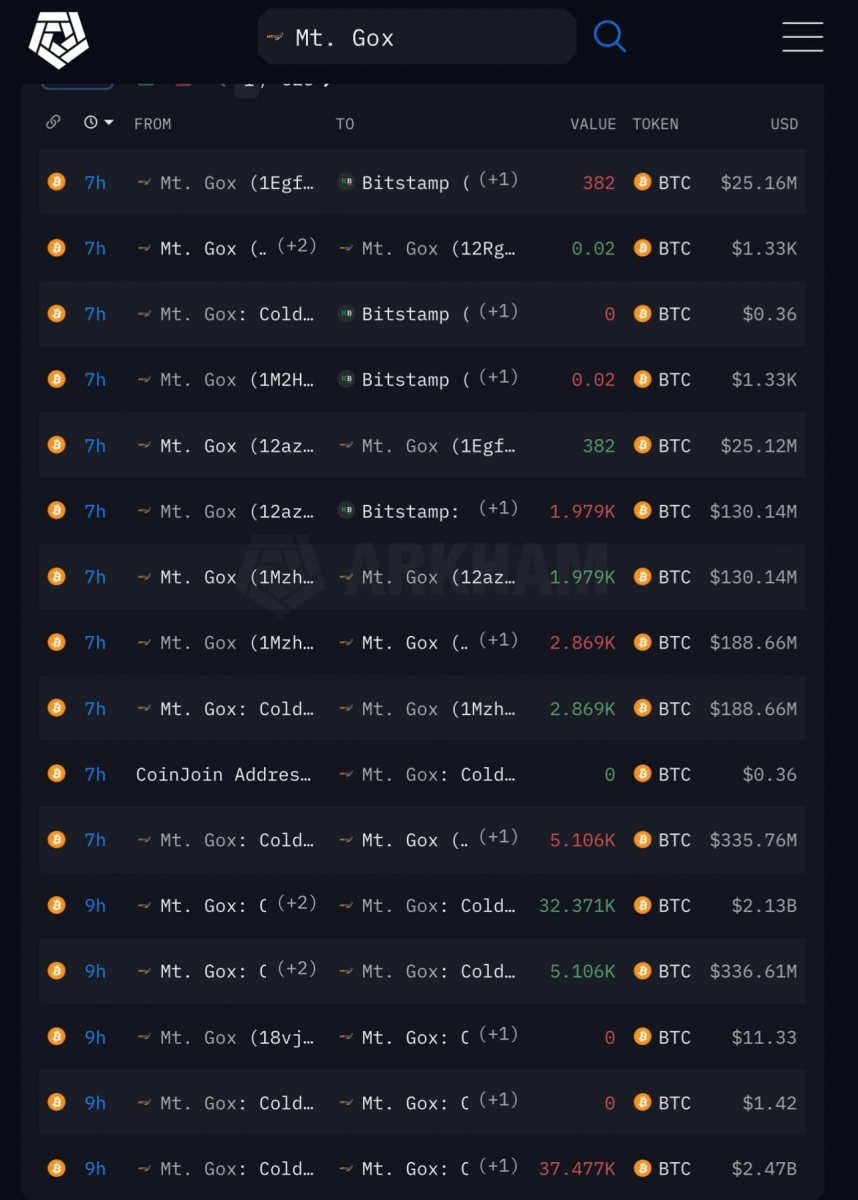Select the VALUE column header to sort
The image size is (858, 1200).
click(x=593, y=123)
